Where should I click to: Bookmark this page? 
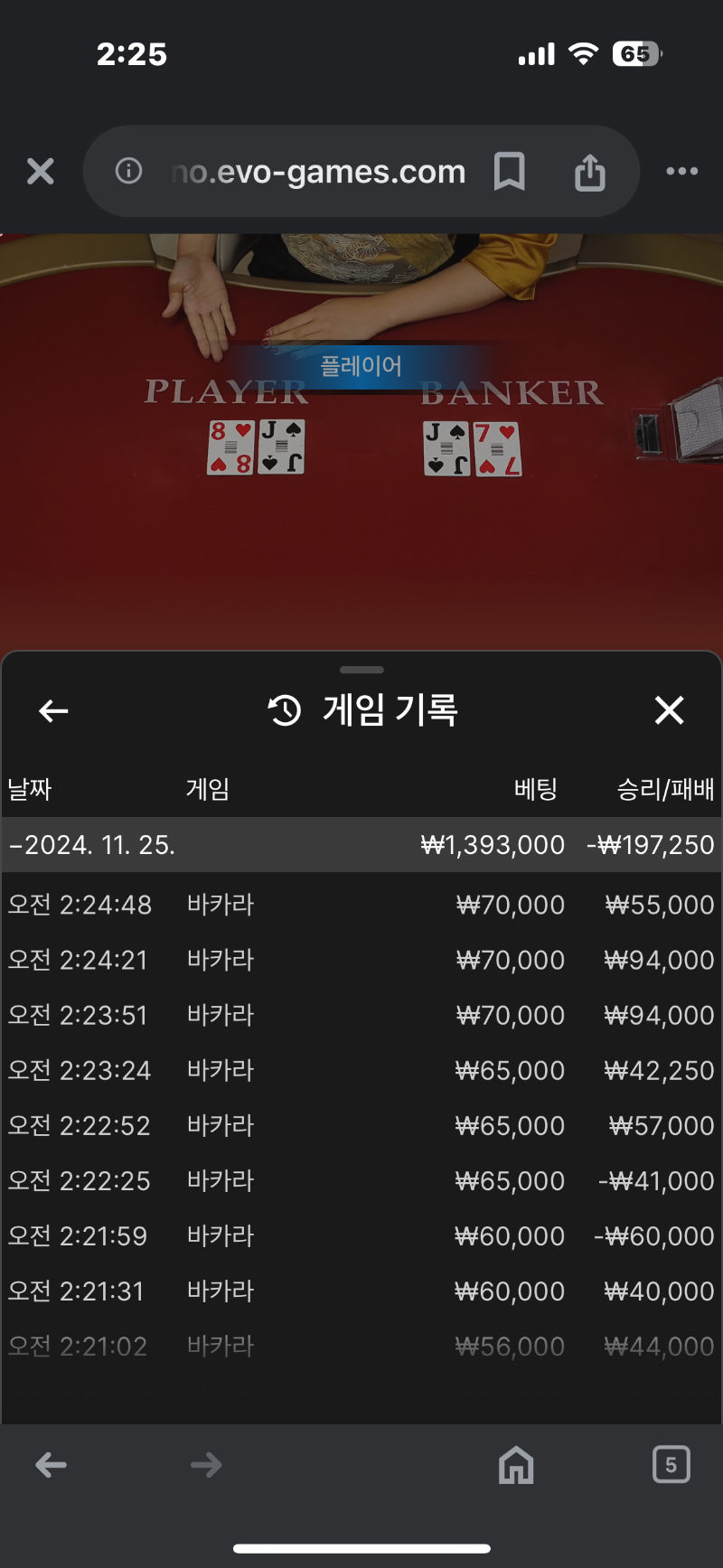510,171
